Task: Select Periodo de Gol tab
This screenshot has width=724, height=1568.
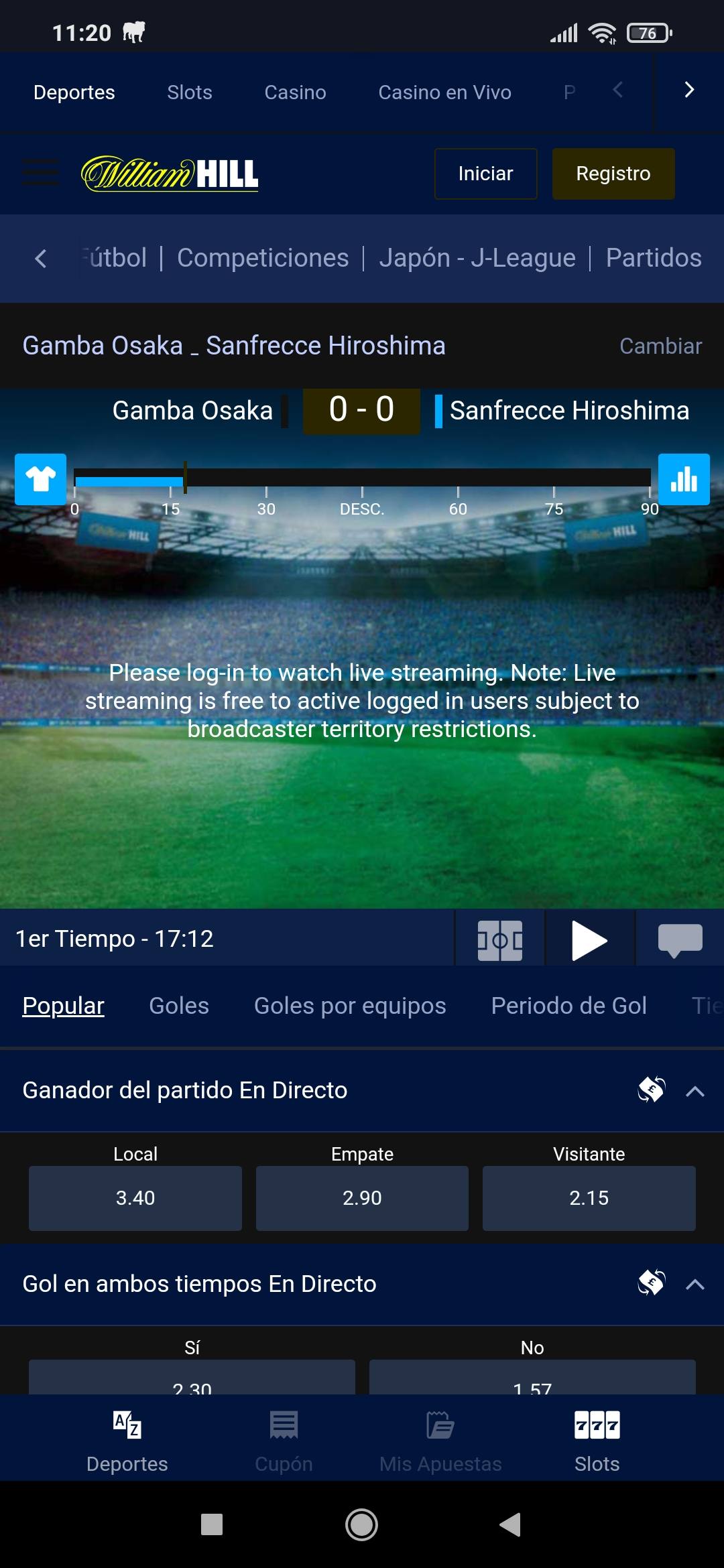Action: pyautogui.click(x=568, y=1006)
